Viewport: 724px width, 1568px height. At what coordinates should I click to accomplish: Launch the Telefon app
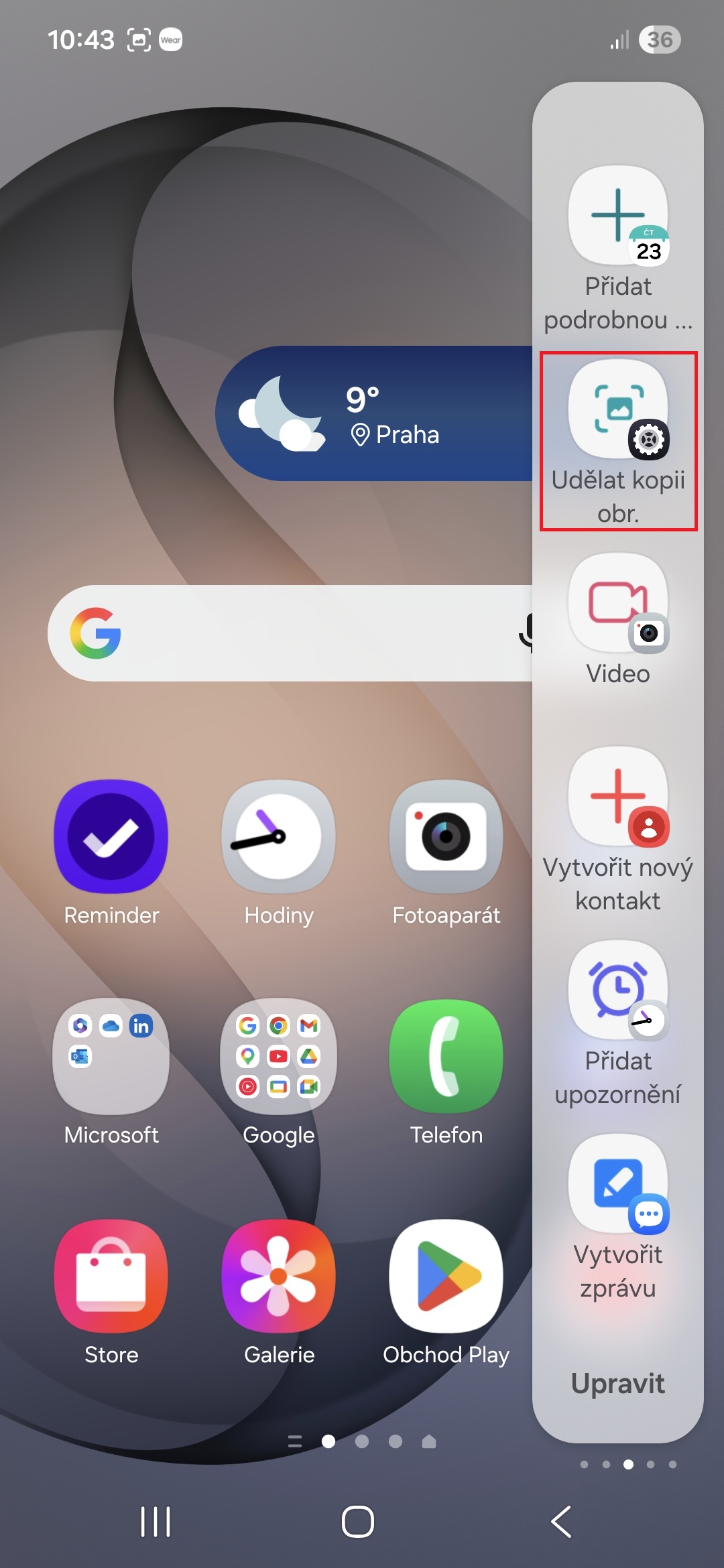[x=446, y=1056]
